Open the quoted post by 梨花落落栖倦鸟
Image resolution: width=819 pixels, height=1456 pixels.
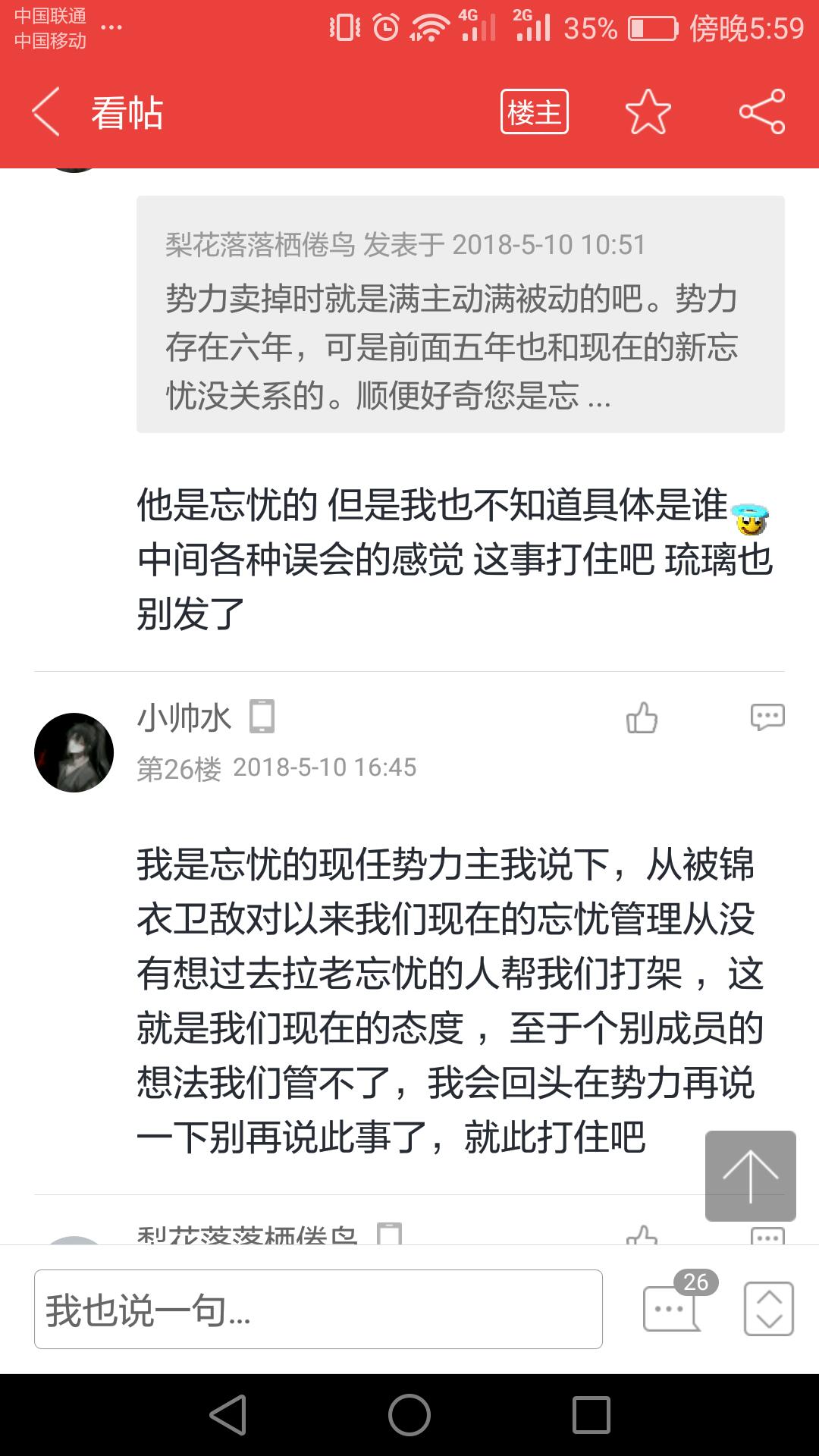coord(460,315)
